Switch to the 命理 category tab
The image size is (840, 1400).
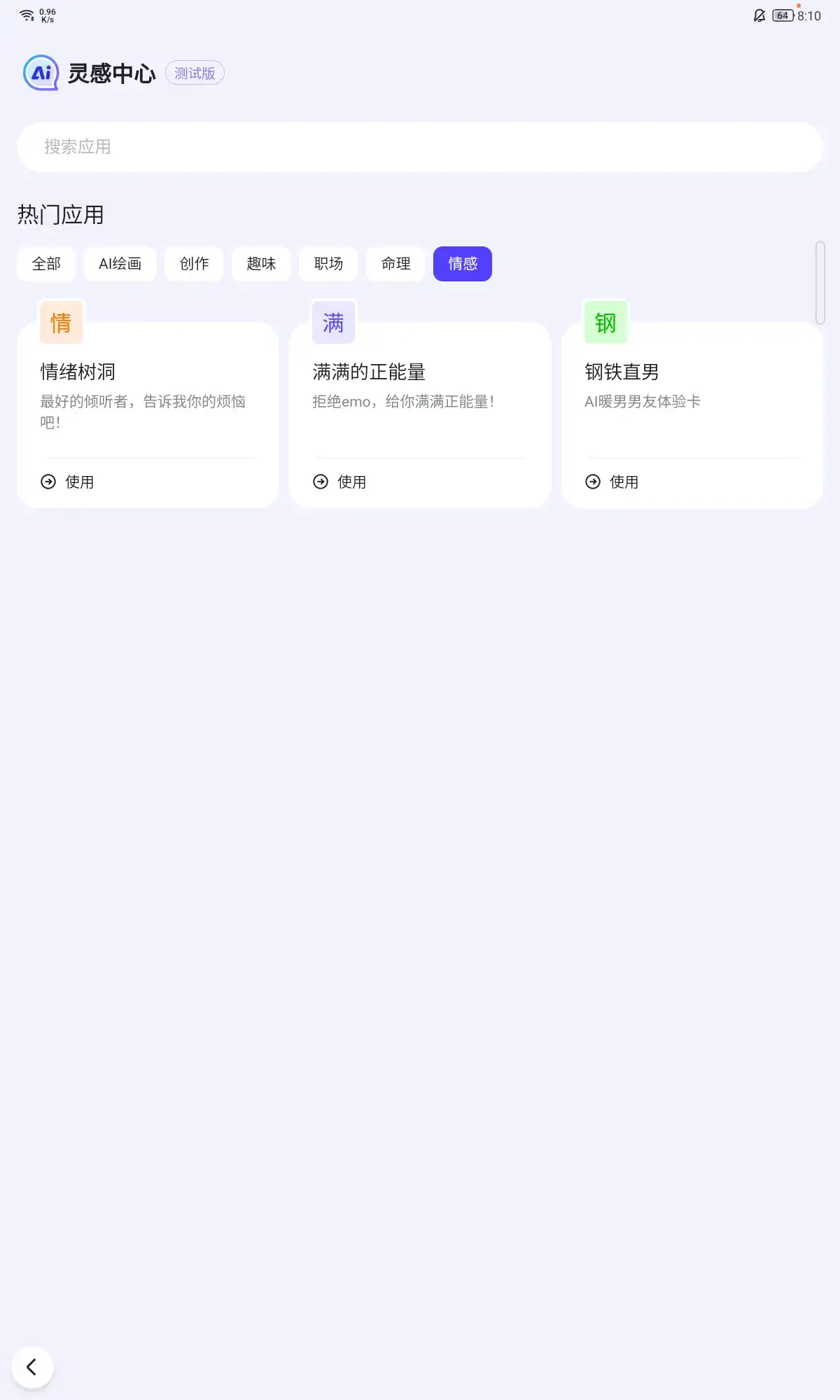pos(395,264)
